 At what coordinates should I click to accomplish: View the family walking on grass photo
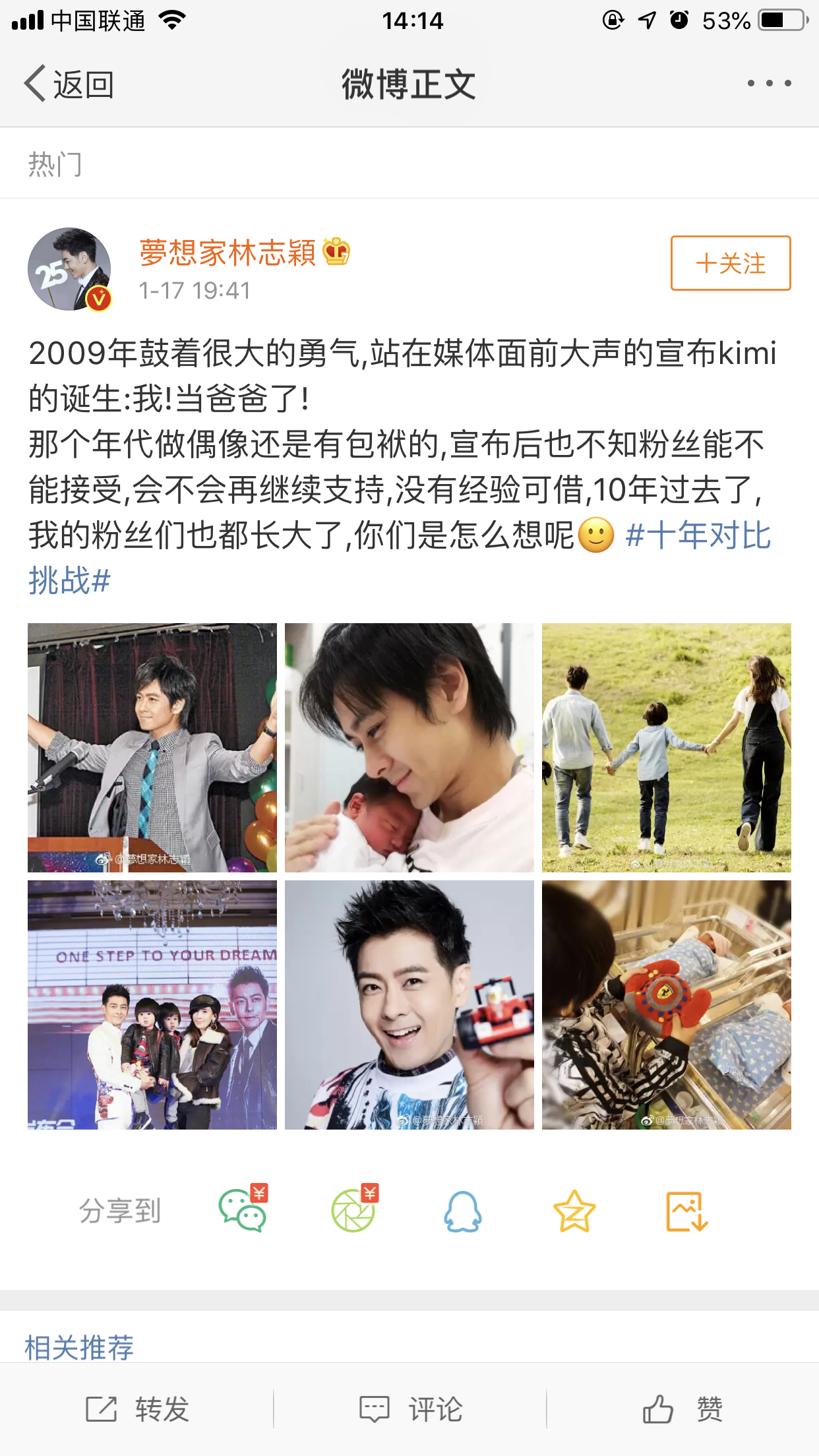click(666, 747)
